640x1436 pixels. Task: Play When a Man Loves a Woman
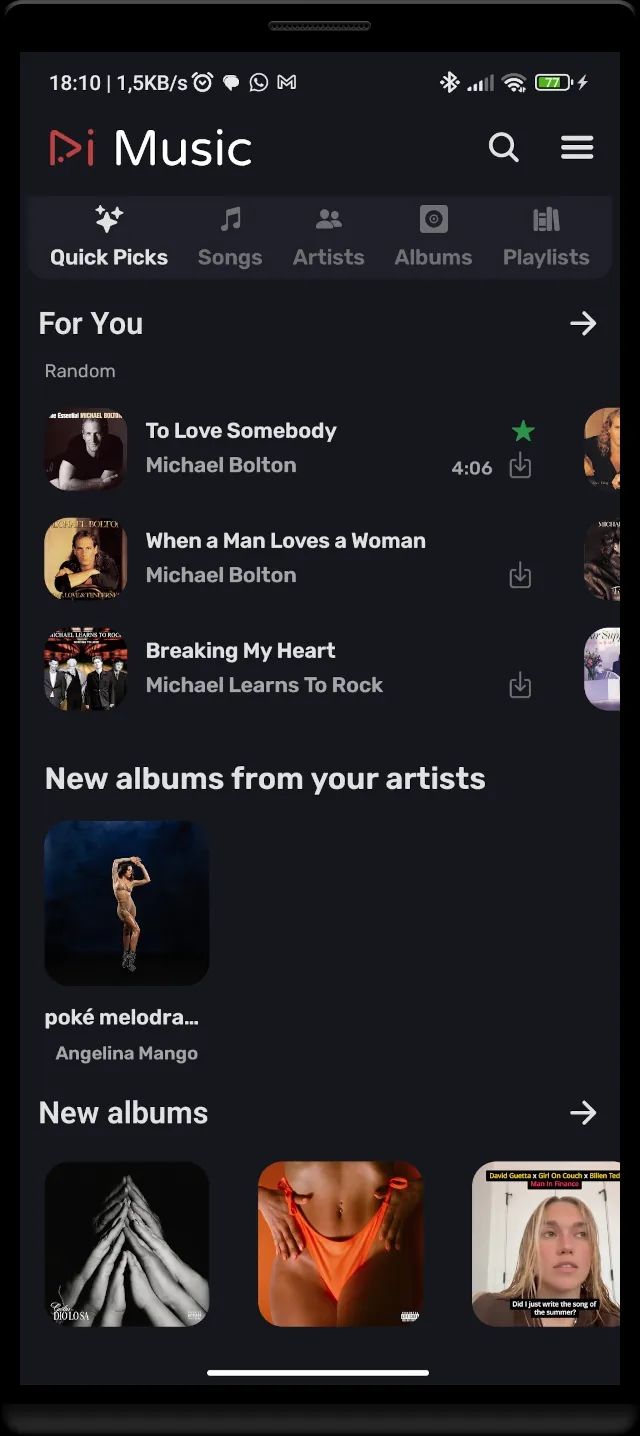point(288,559)
